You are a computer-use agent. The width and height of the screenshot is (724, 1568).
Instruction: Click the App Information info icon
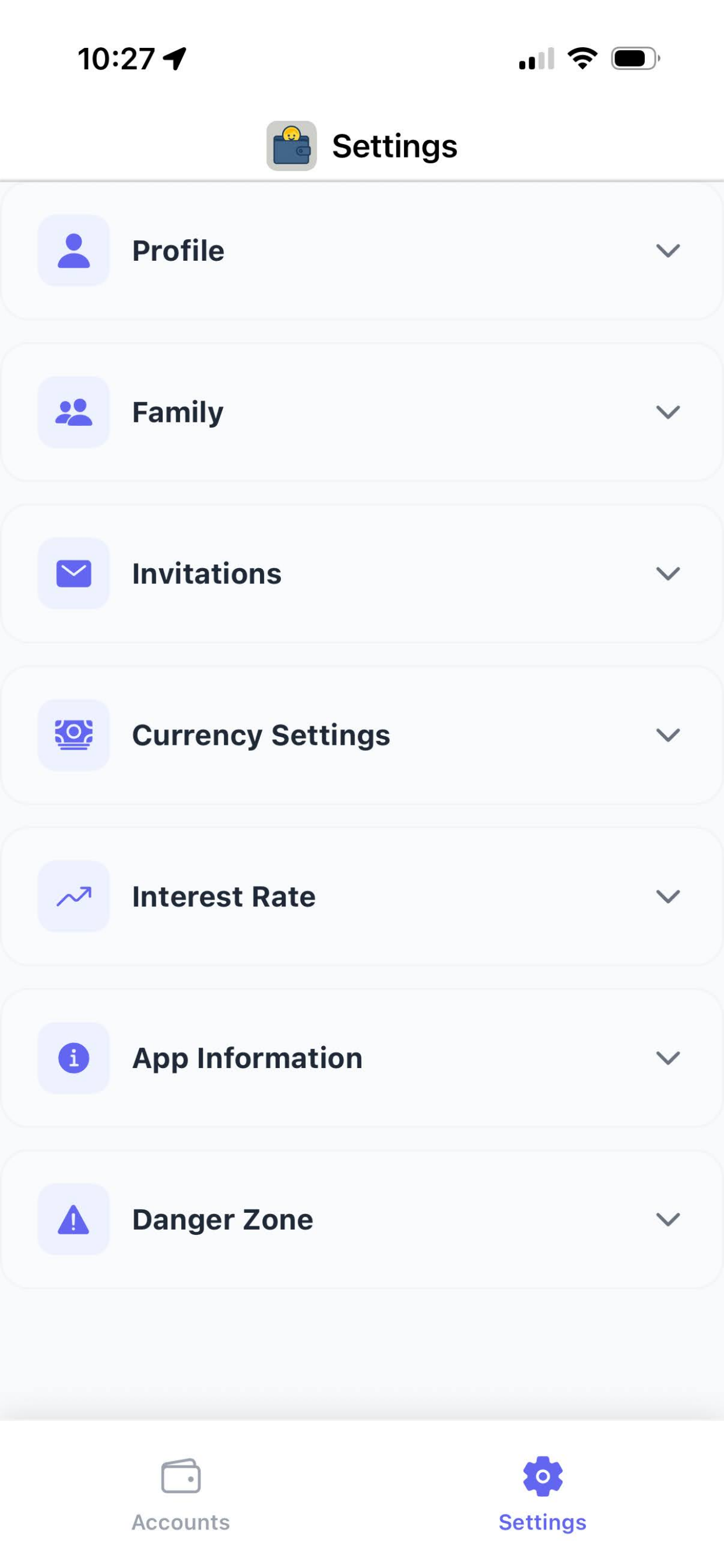click(x=72, y=1058)
